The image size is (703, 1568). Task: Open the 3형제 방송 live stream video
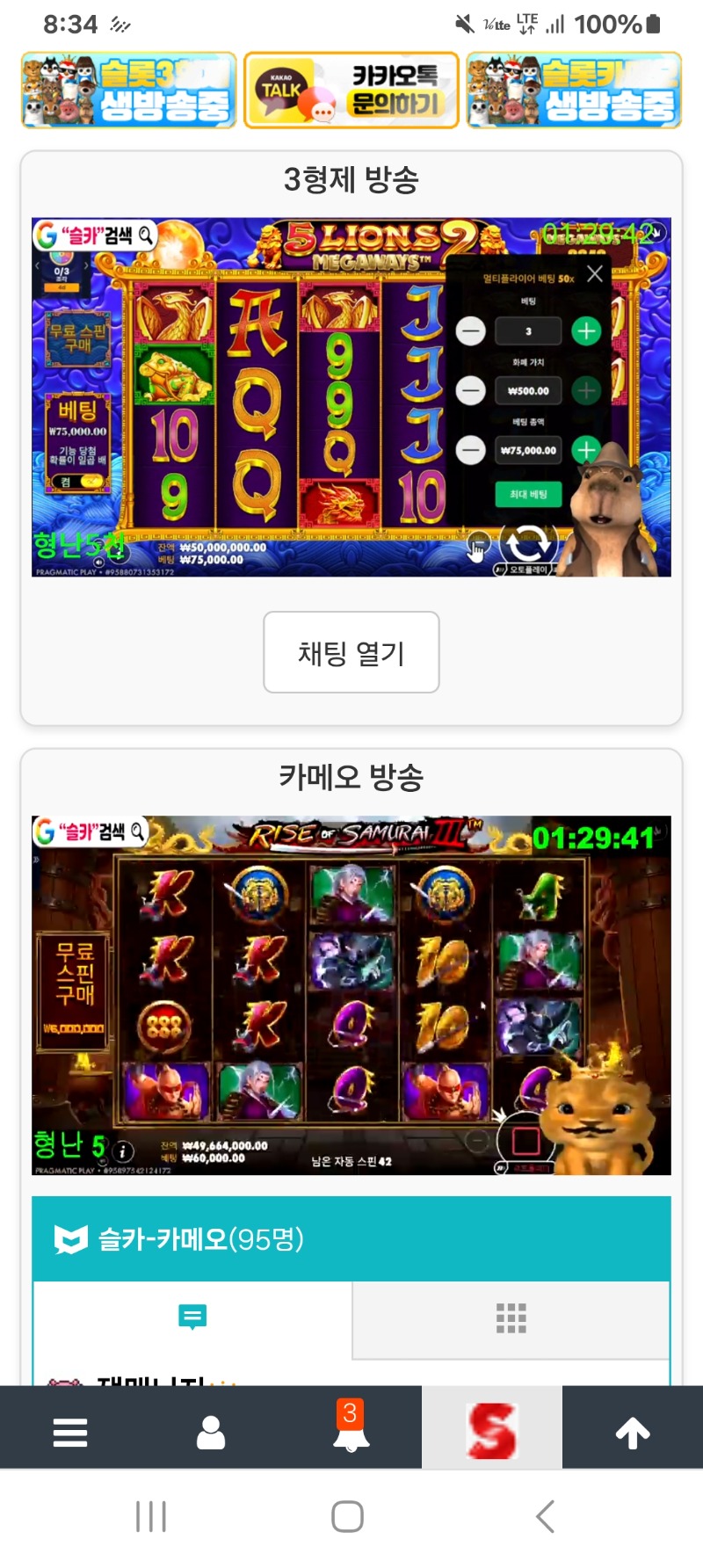click(x=351, y=397)
